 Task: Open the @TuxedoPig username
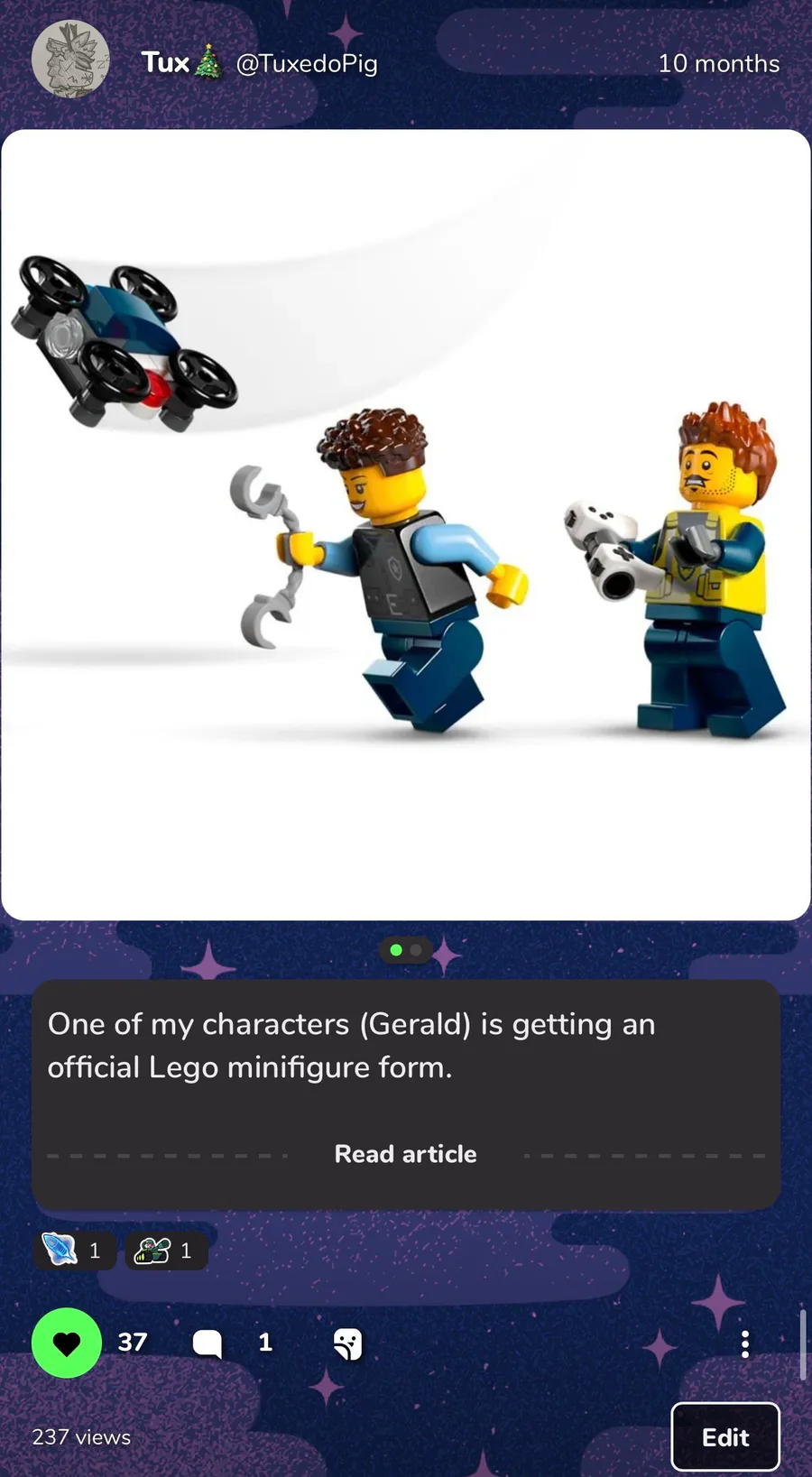[x=307, y=63]
